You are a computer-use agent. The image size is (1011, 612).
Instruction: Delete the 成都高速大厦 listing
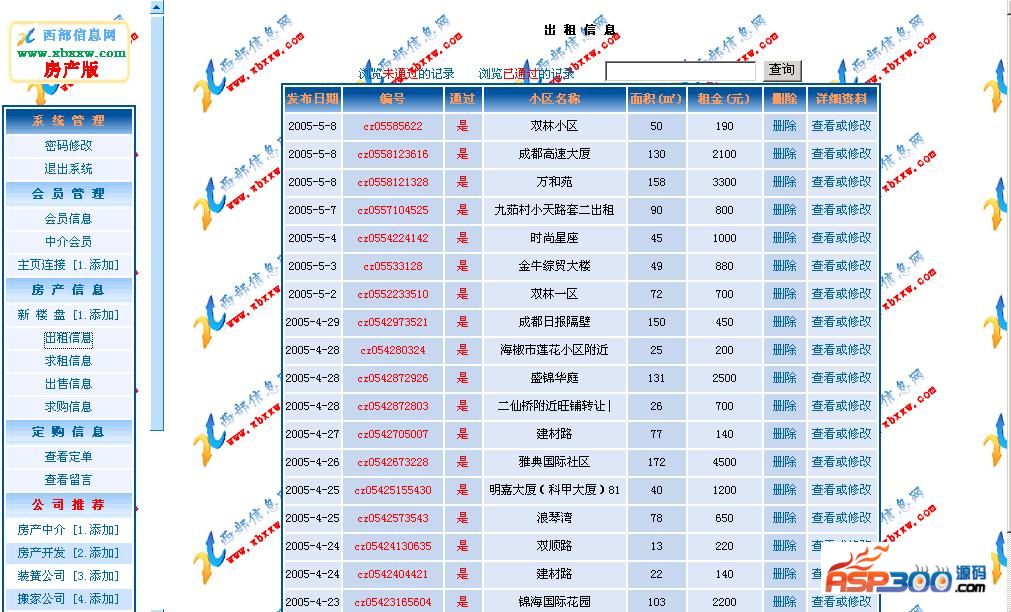(784, 154)
